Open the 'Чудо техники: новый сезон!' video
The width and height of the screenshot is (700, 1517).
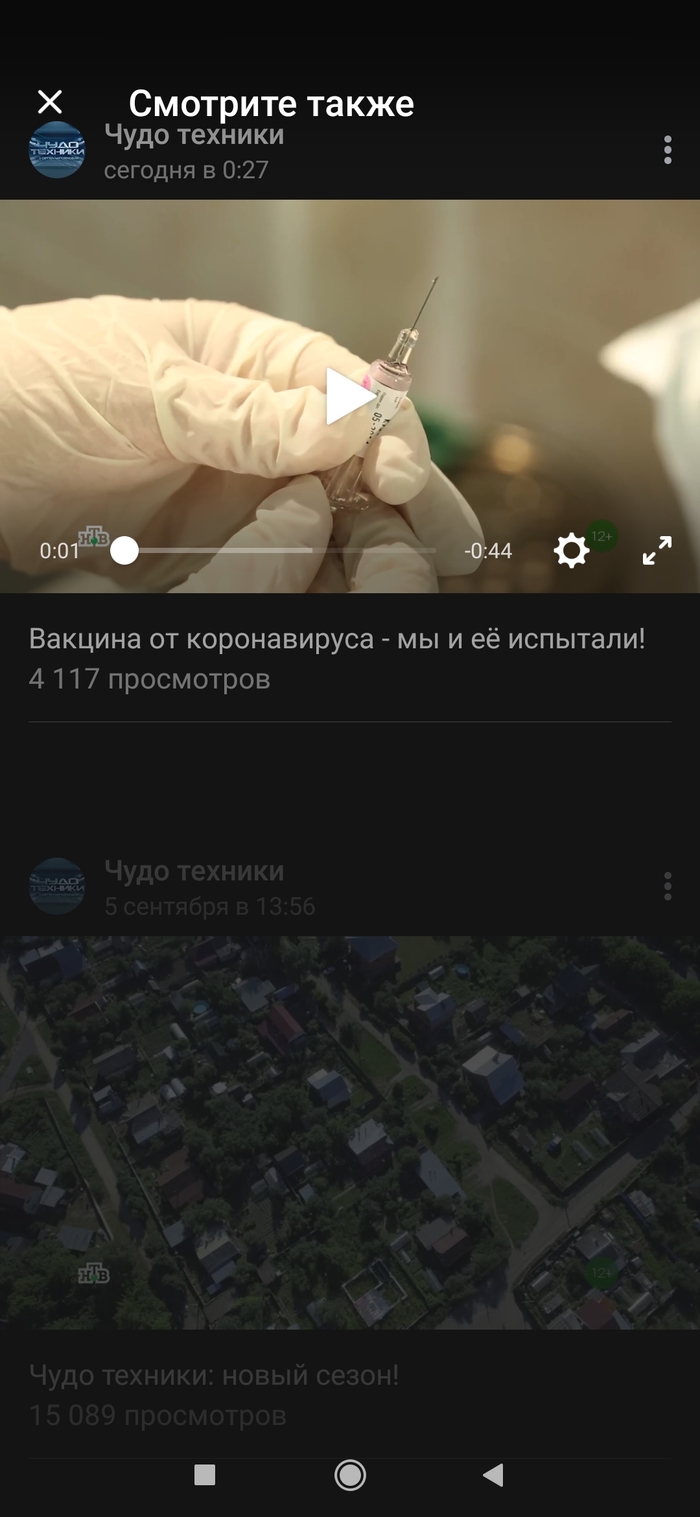tap(350, 1132)
